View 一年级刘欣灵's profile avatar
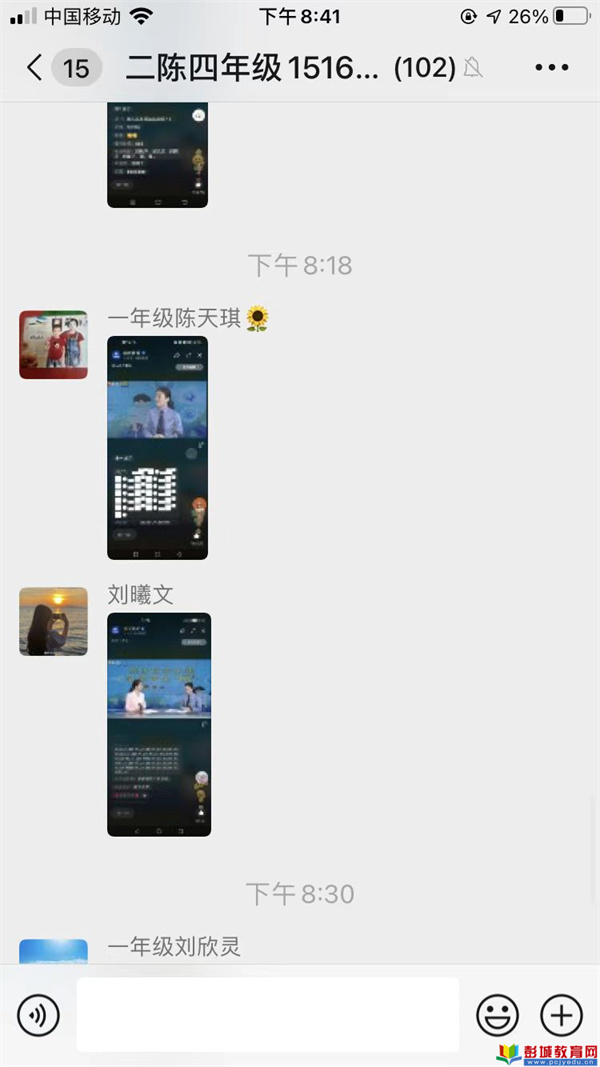Screen dimensions: 600x1067 point(53,951)
